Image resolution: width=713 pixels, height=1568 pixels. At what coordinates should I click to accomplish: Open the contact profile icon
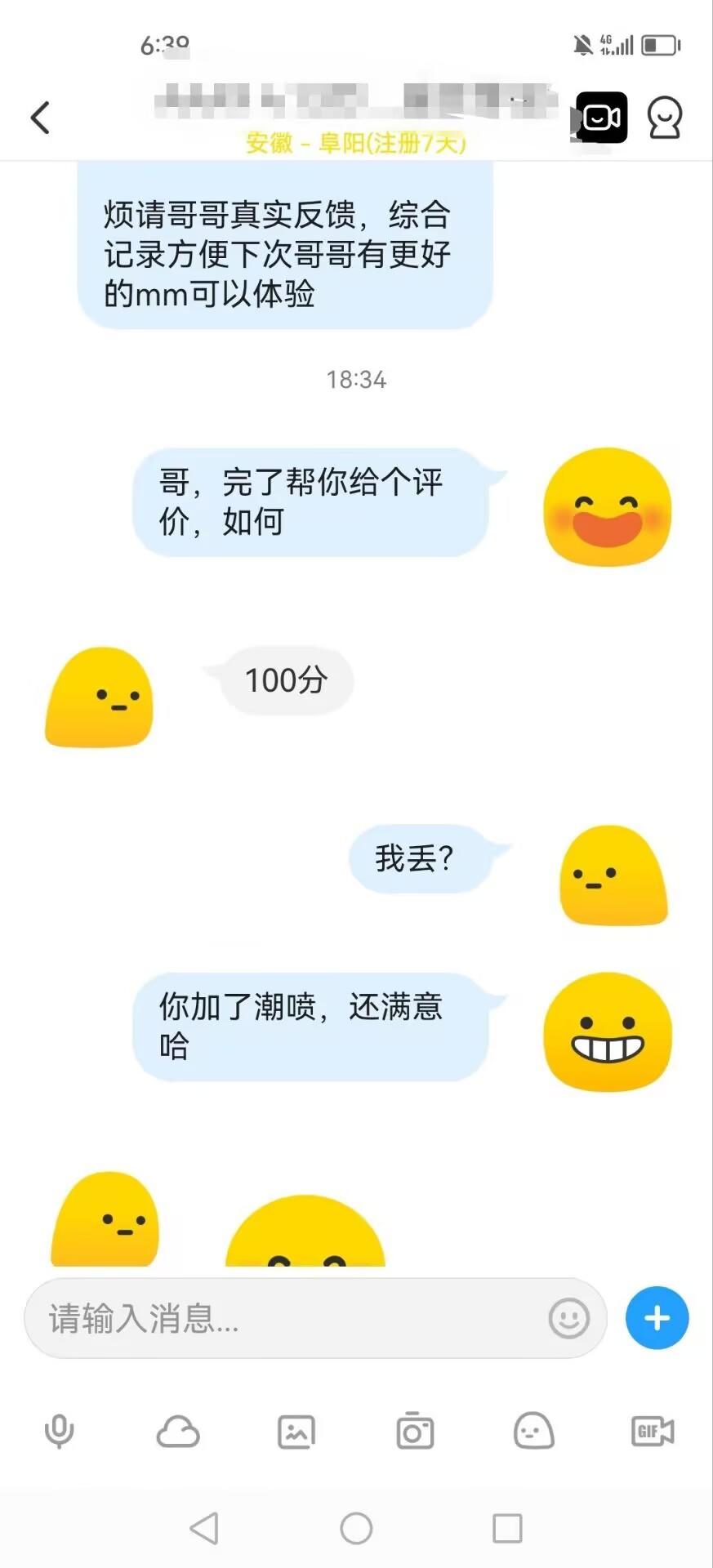[664, 118]
